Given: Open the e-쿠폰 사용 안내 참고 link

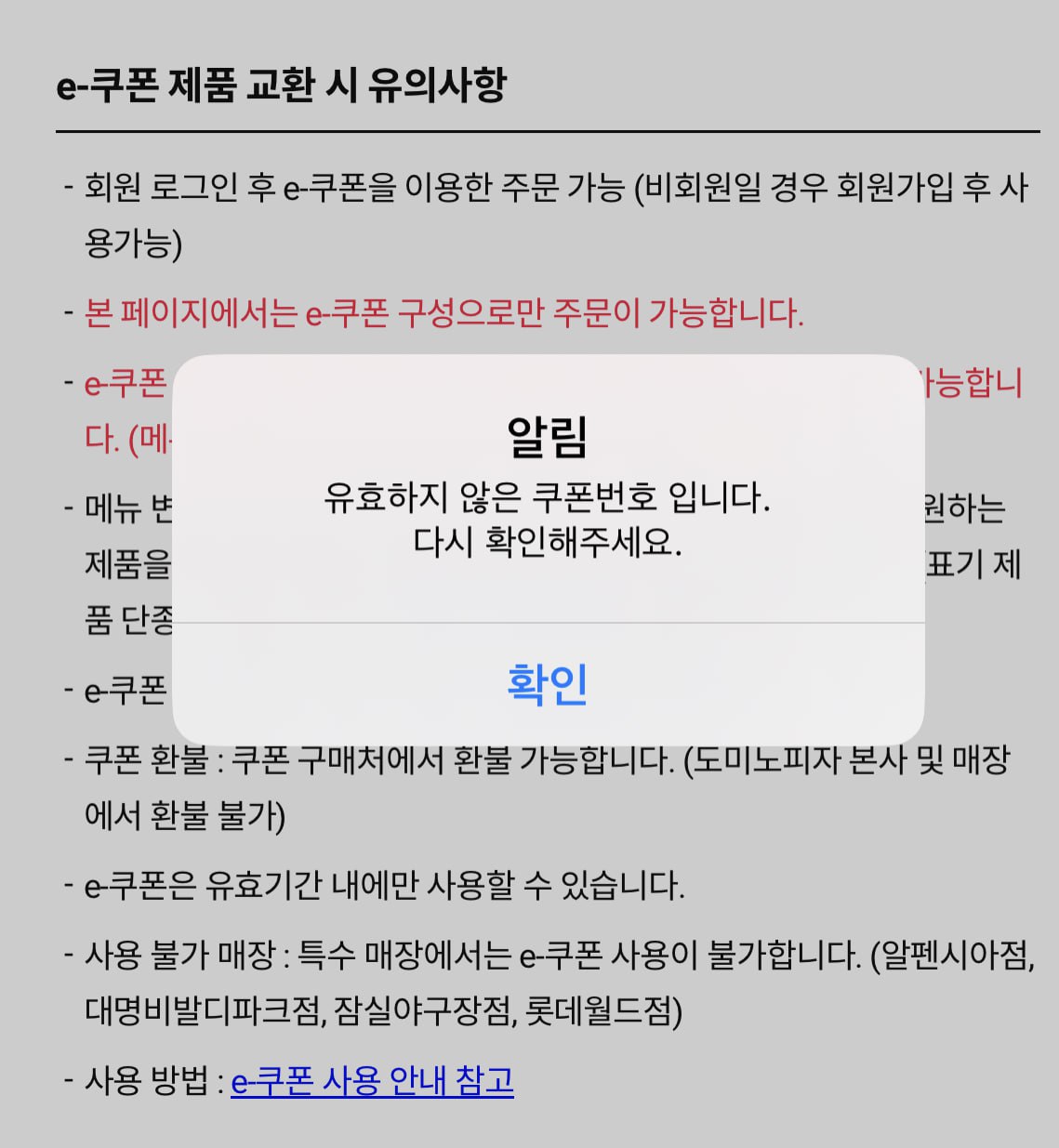Looking at the screenshot, I should coord(372,1081).
